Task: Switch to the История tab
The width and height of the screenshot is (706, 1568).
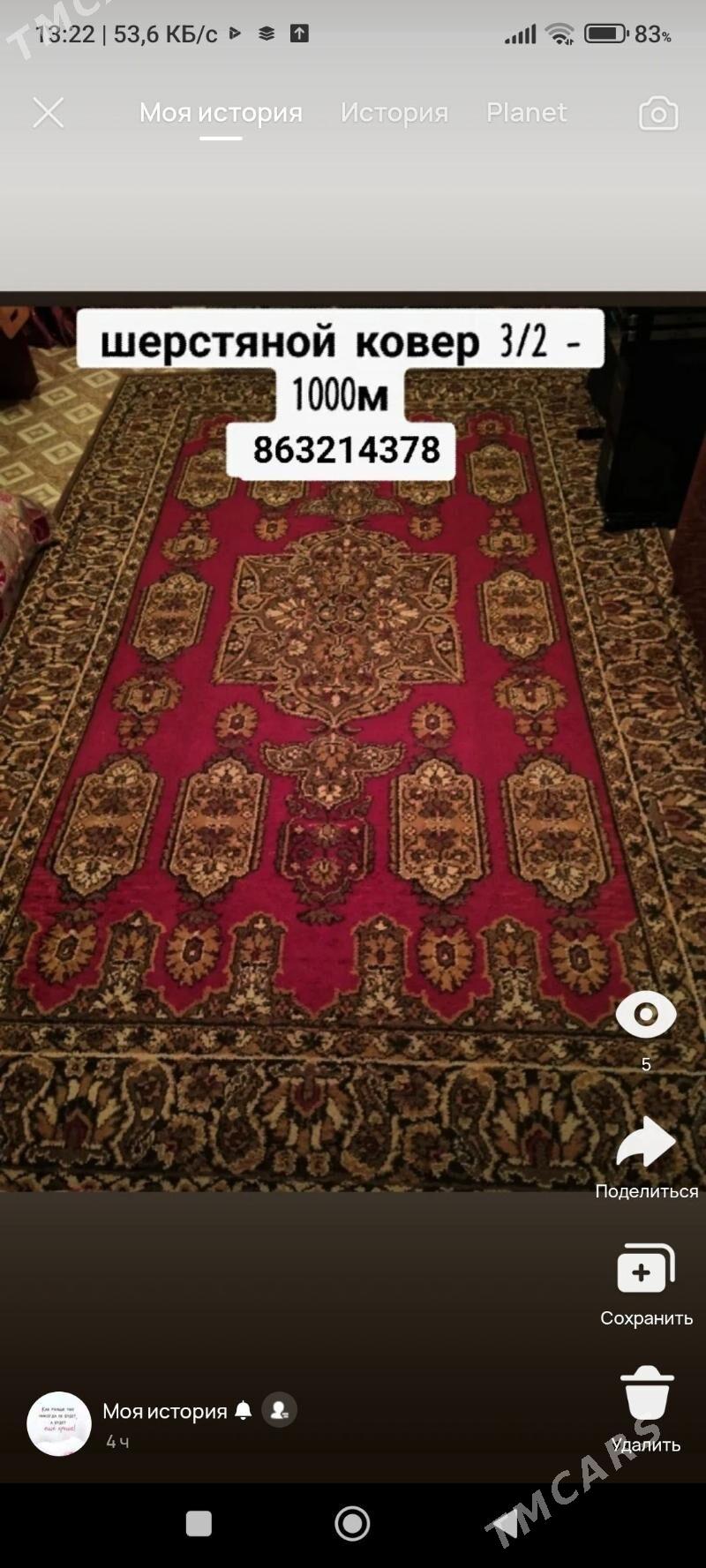Action: [x=394, y=113]
